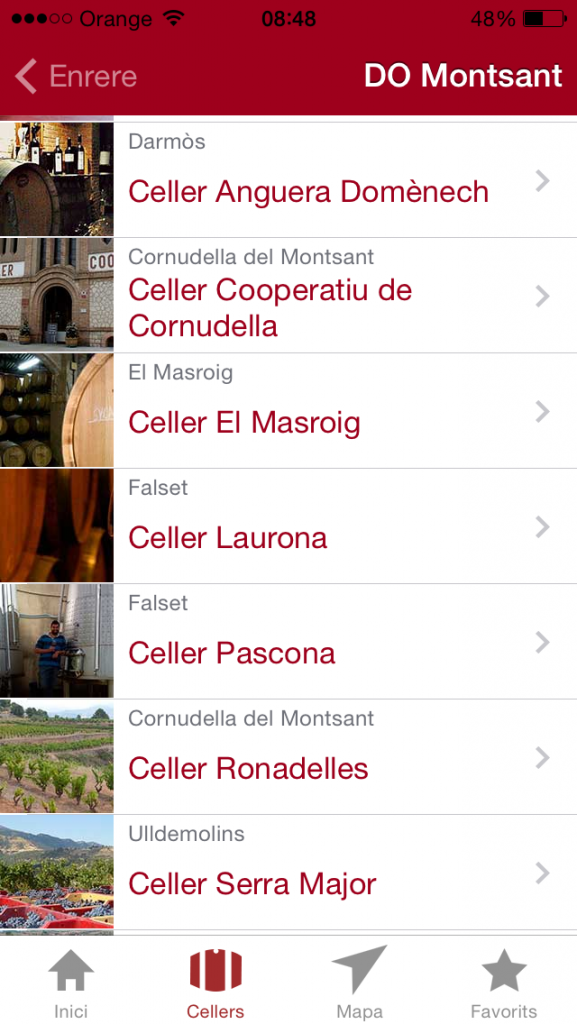Choose Celler Ronadelles from the list
Image resolution: width=577 pixels, height=1024 pixels.
pos(288,757)
